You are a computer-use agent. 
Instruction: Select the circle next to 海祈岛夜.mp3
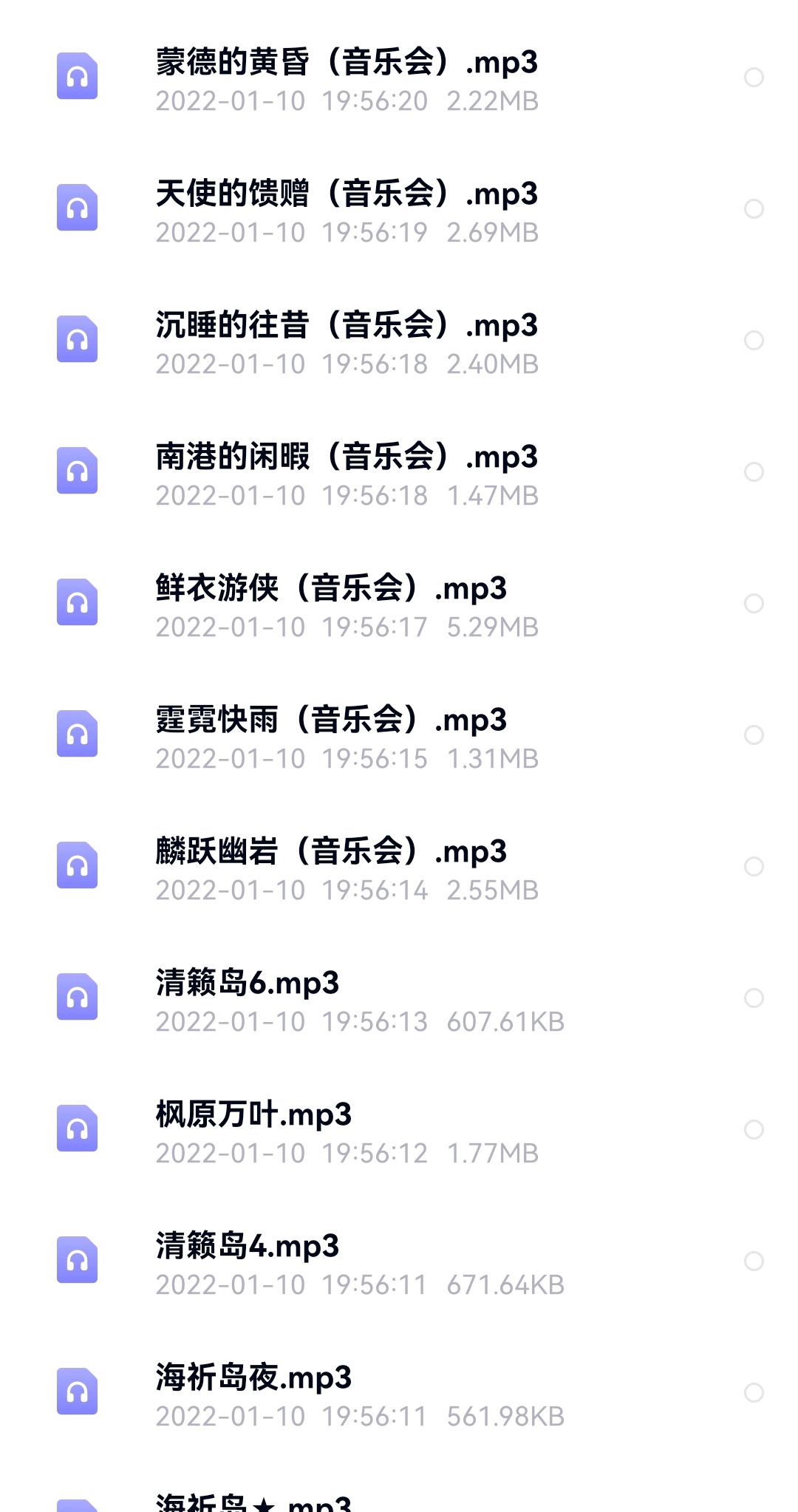click(x=754, y=1393)
